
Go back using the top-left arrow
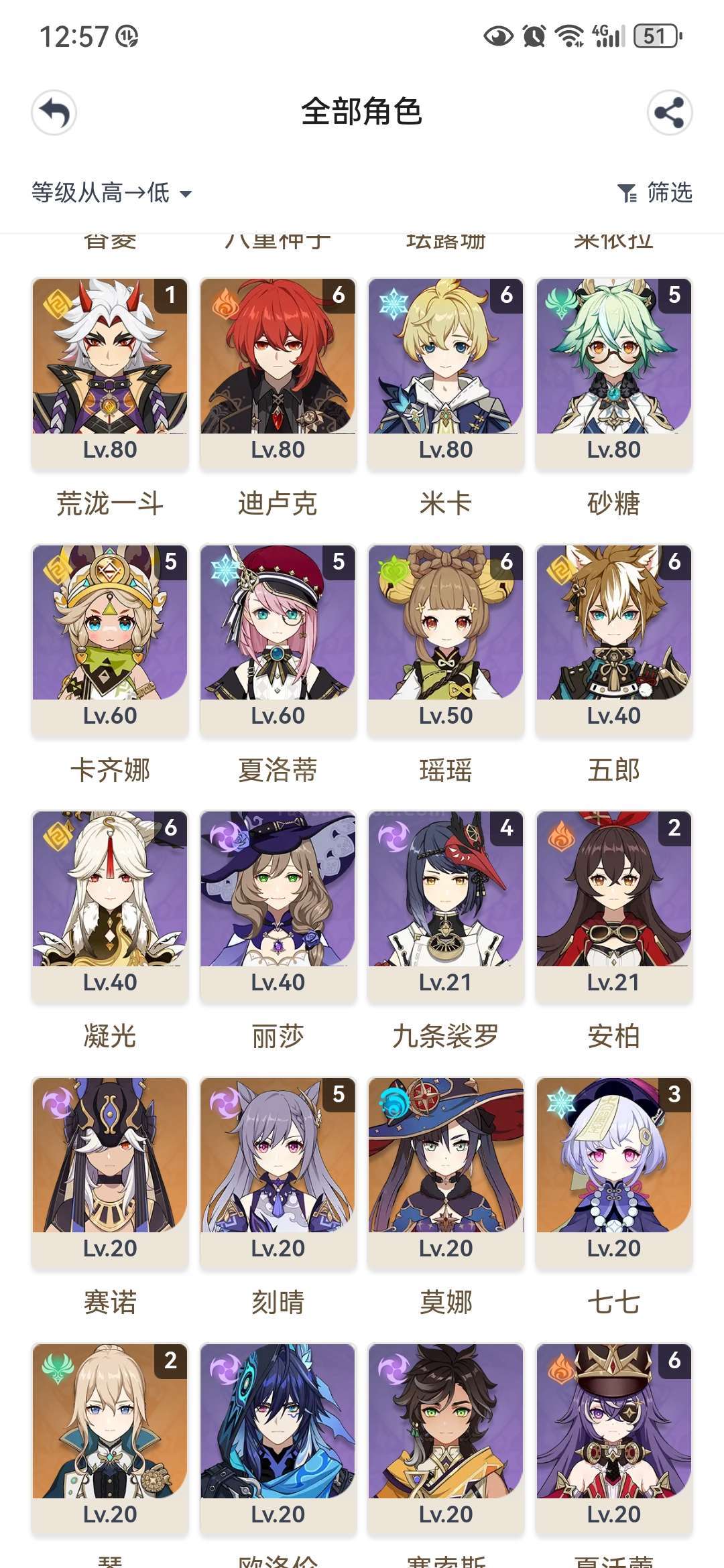click(x=54, y=113)
